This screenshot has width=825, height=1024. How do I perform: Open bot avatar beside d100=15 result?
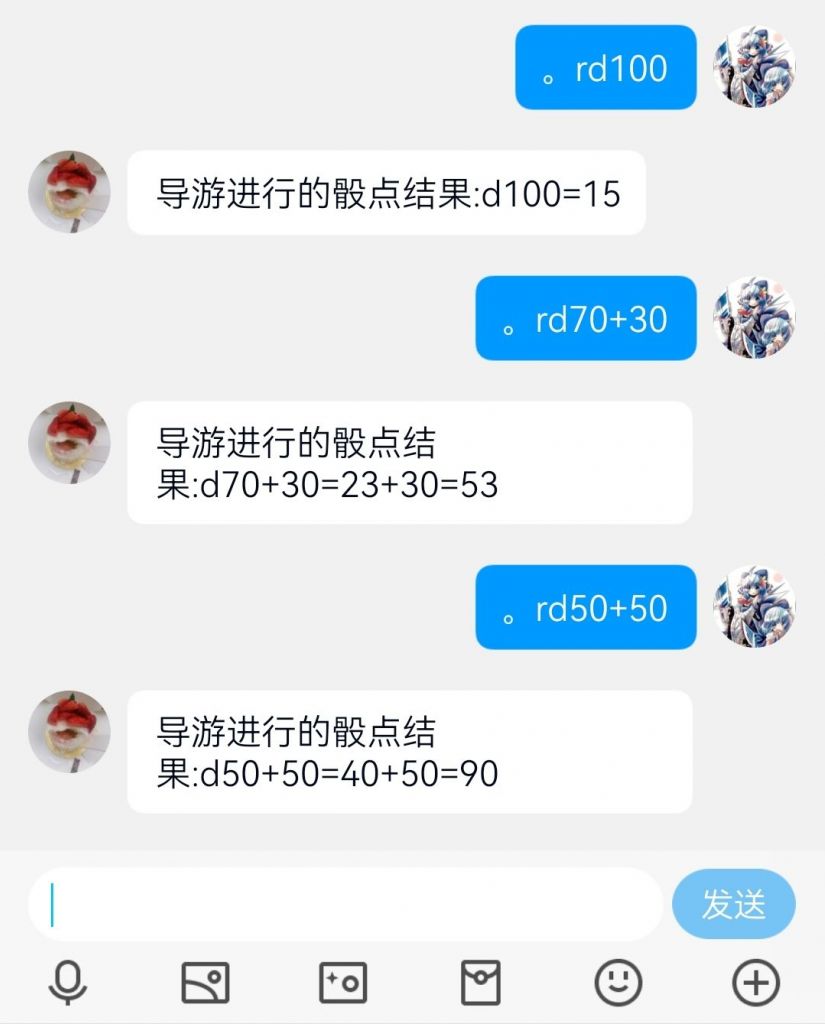point(69,192)
